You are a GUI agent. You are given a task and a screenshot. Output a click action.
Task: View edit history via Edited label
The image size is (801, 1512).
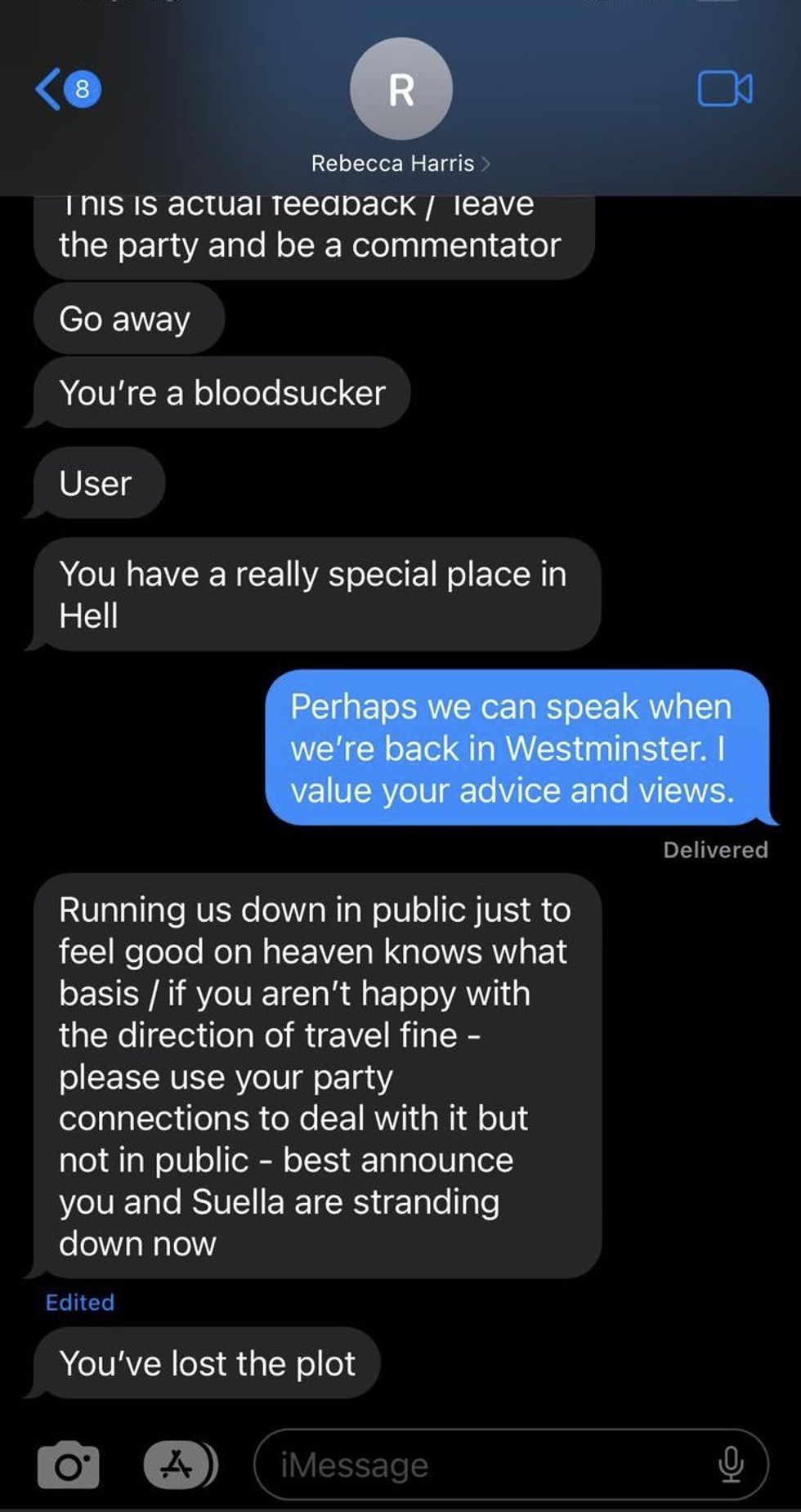click(x=80, y=1302)
